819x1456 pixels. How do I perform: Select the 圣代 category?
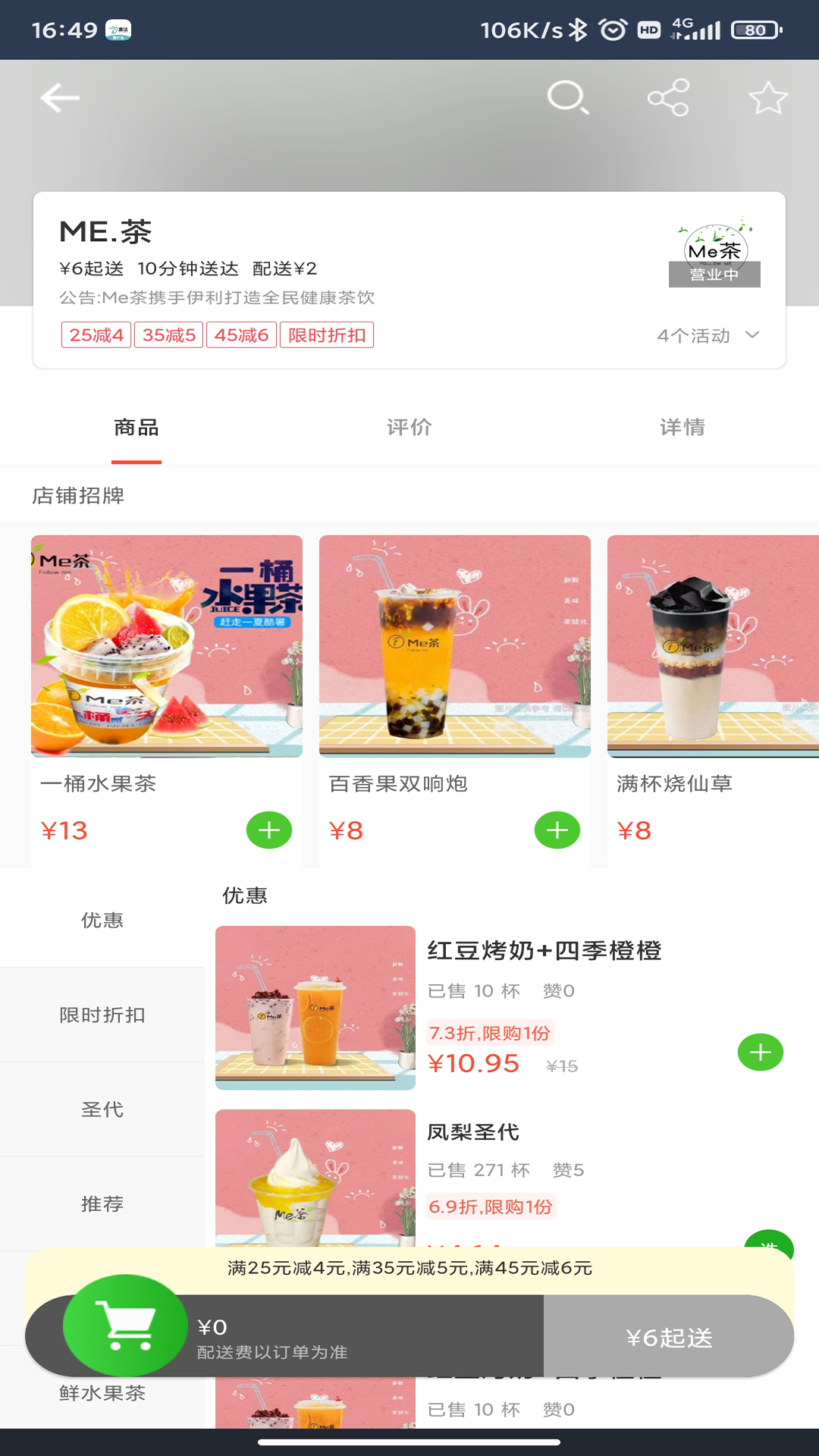coord(102,1109)
